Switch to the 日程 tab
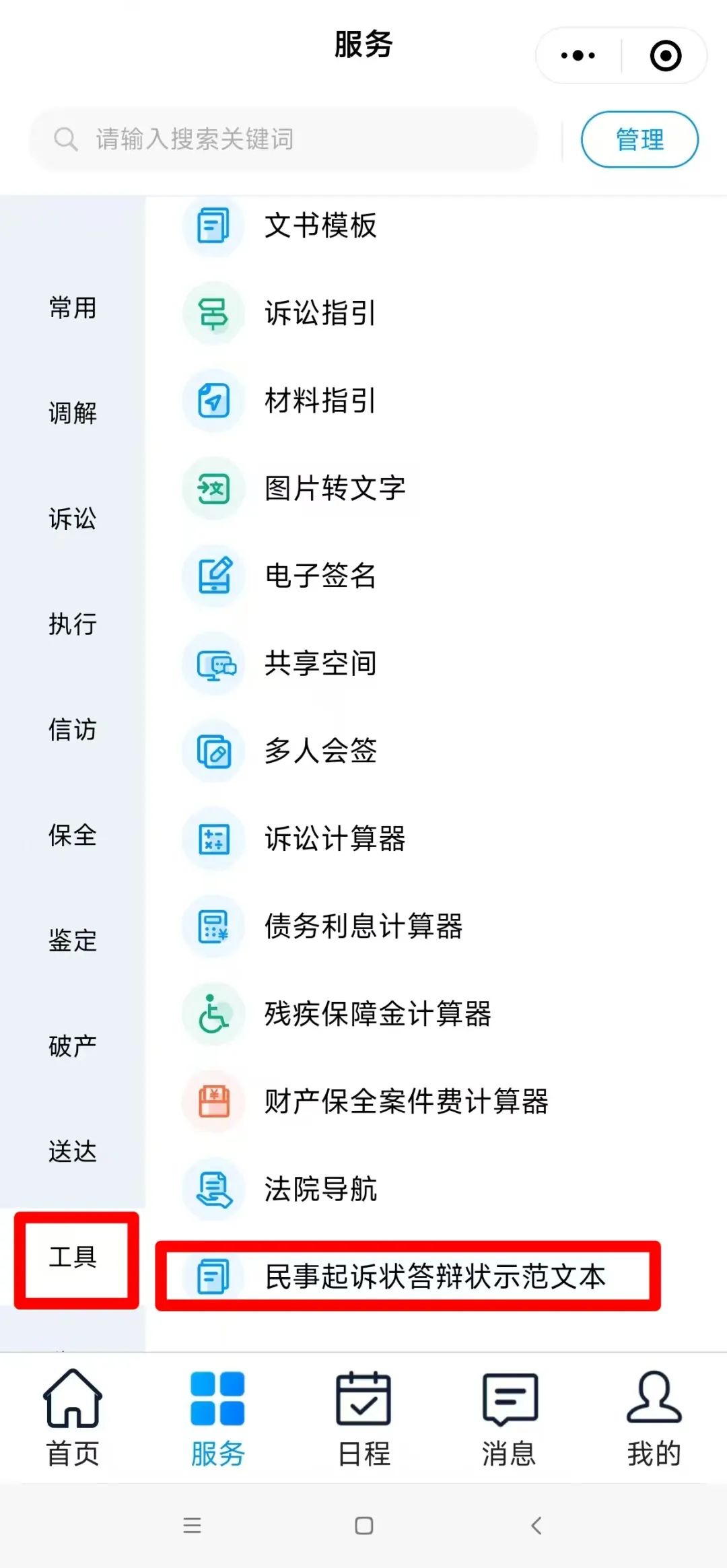The width and height of the screenshot is (727, 1568). coord(363,1417)
